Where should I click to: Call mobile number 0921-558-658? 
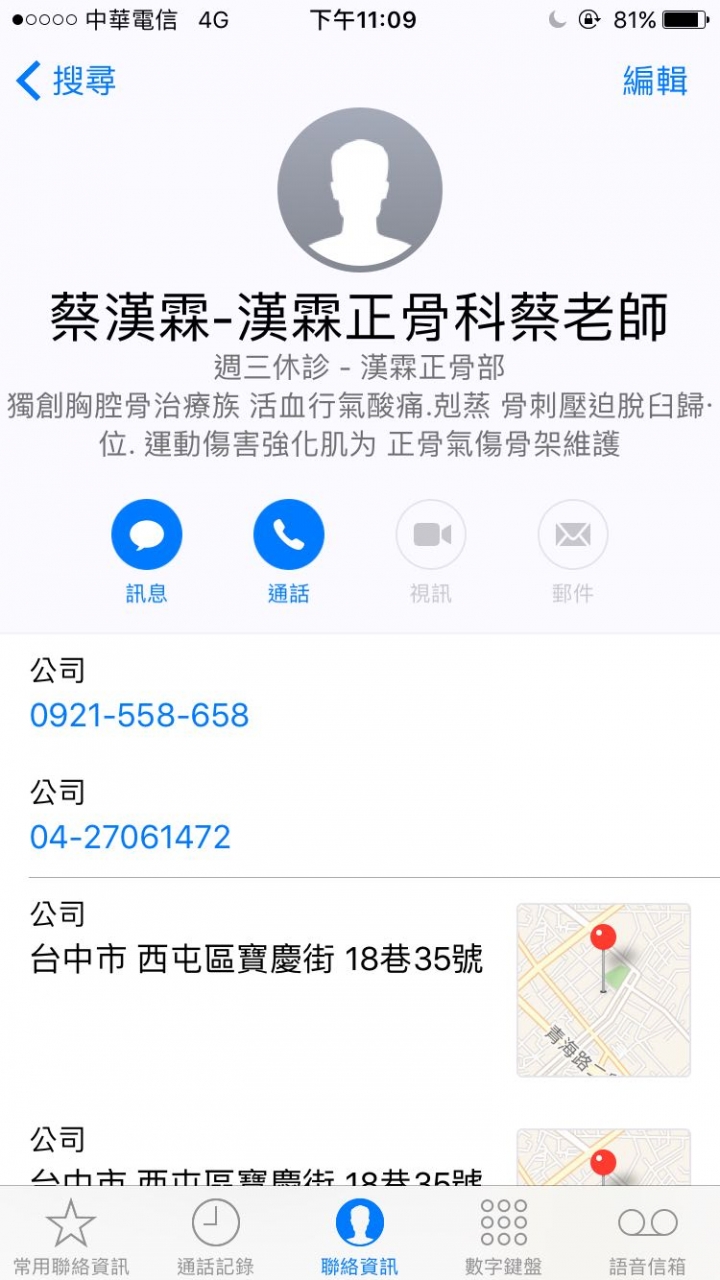click(139, 715)
